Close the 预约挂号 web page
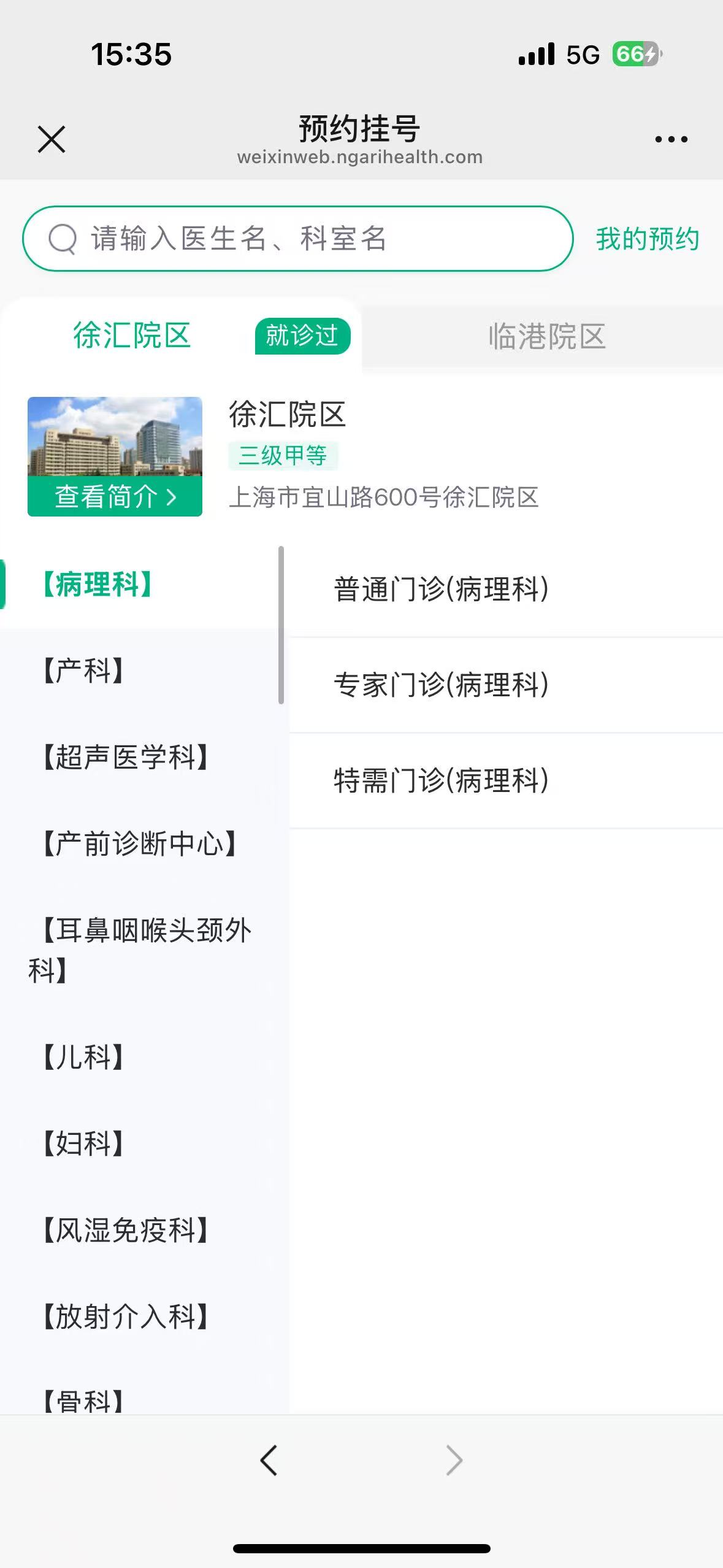The image size is (723, 1568). tap(52, 139)
